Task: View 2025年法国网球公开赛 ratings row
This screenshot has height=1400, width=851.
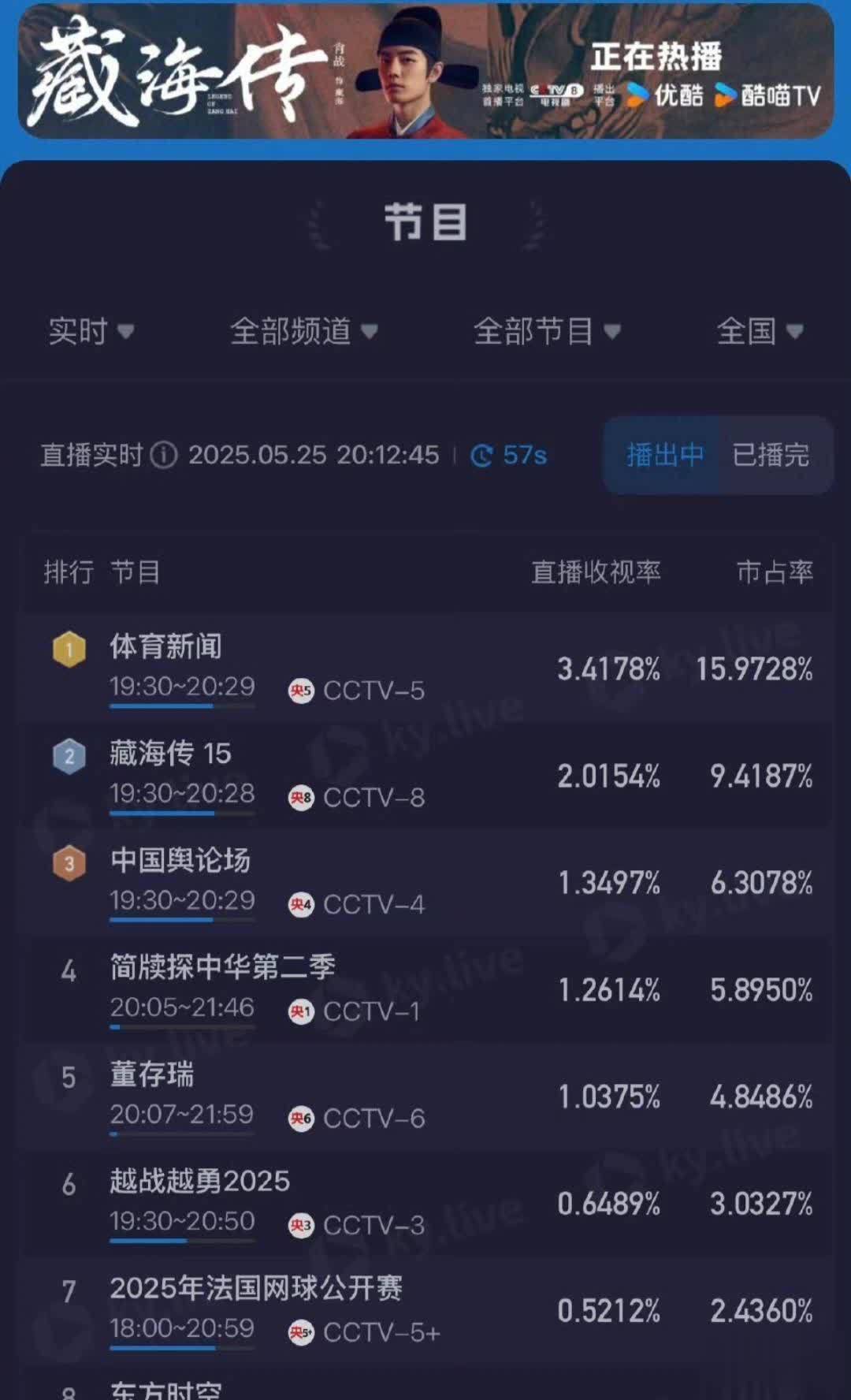Action: tap(425, 1309)
